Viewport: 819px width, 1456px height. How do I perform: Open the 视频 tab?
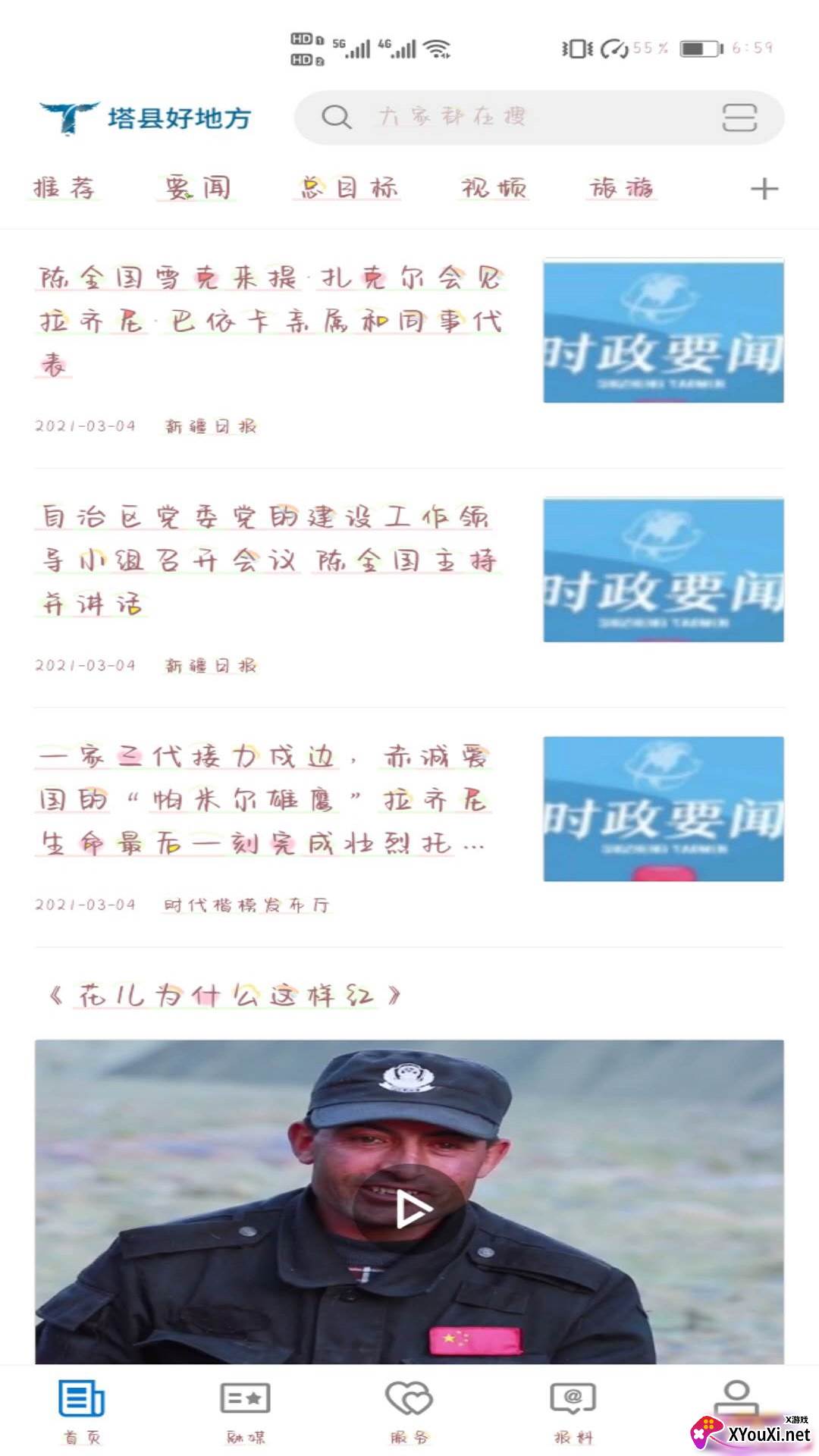pyautogui.click(x=494, y=187)
